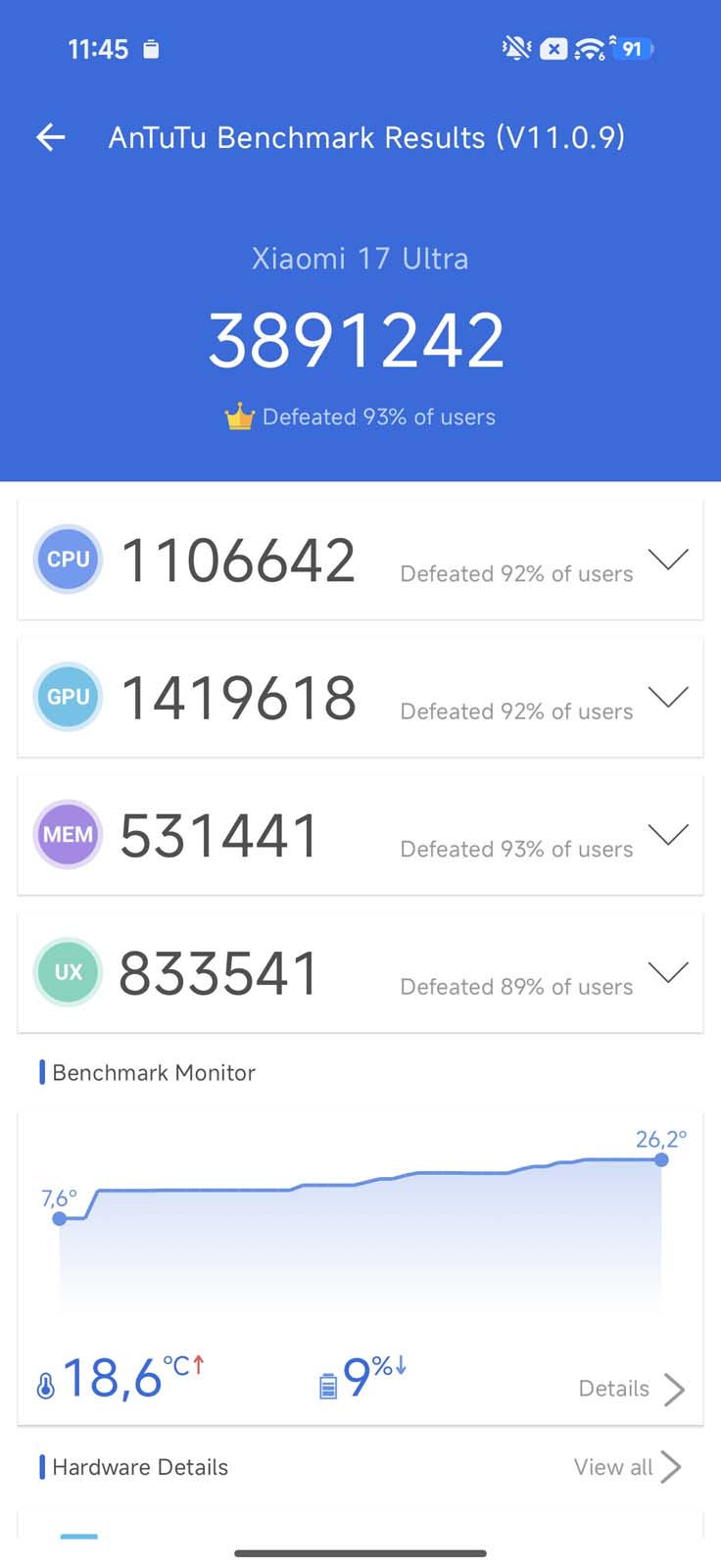Tap the back arrow in the header
The image size is (721, 1568).
(x=49, y=137)
